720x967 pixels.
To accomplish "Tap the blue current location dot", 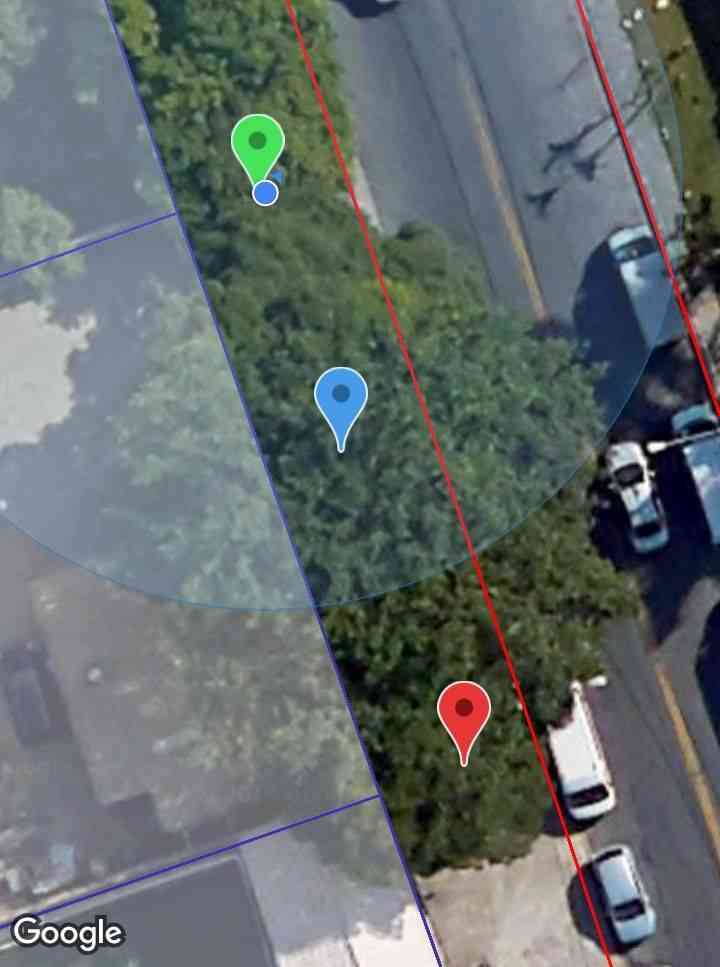I will 265,193.
